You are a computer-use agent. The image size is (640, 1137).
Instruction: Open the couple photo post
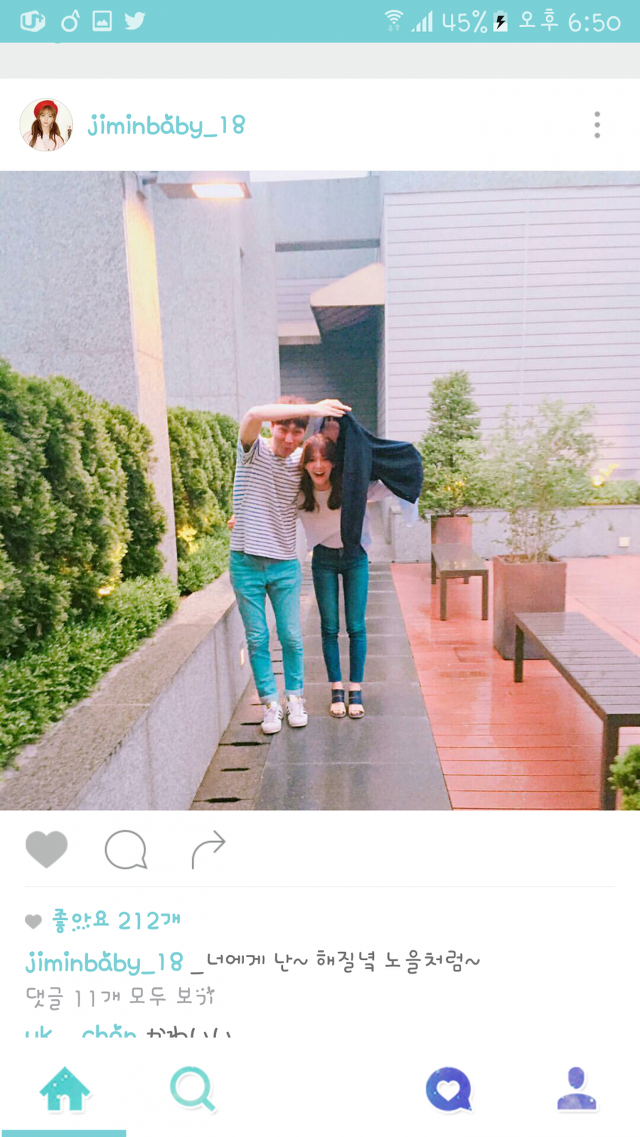[320, 490]
